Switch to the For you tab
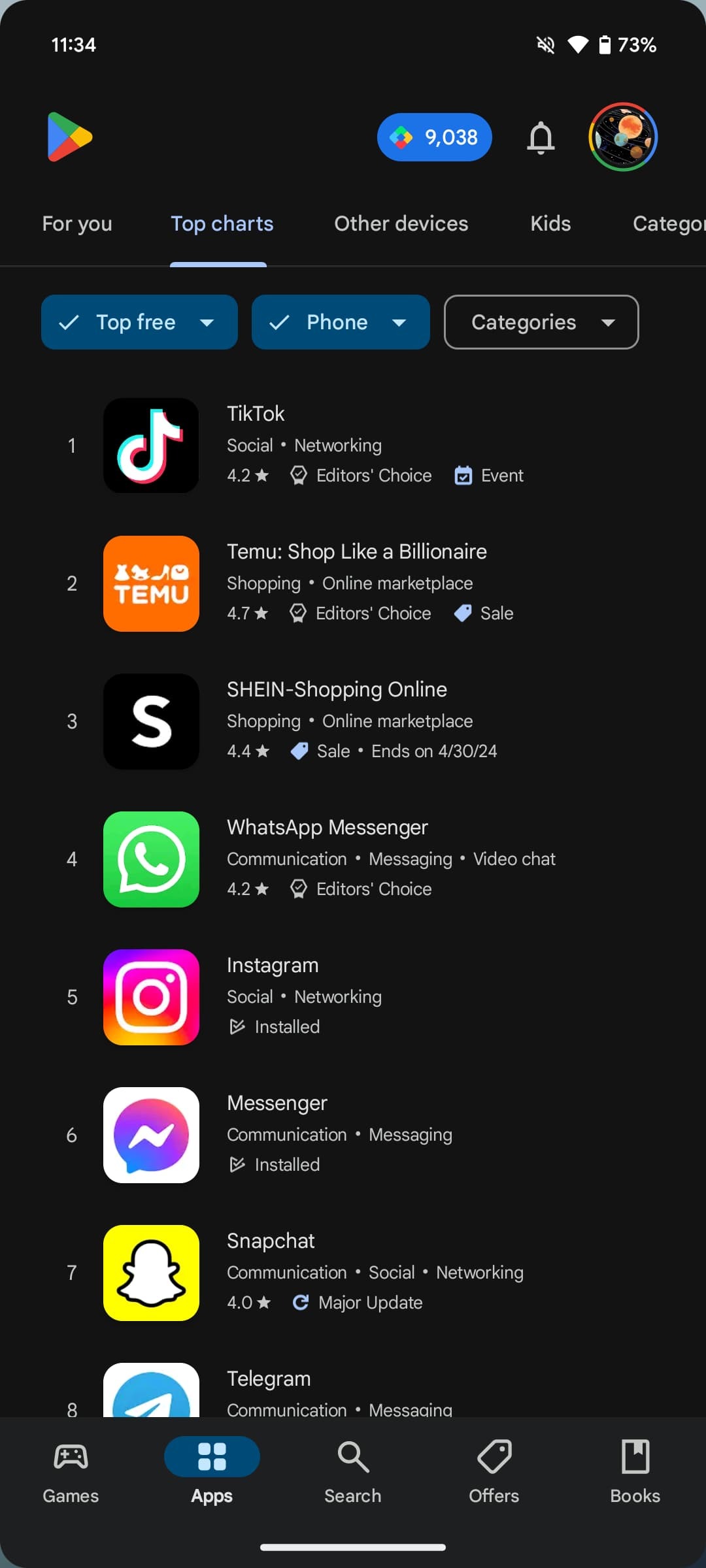Image resolution: width=706 pixels, height=1568 pixels. point(77,223)
